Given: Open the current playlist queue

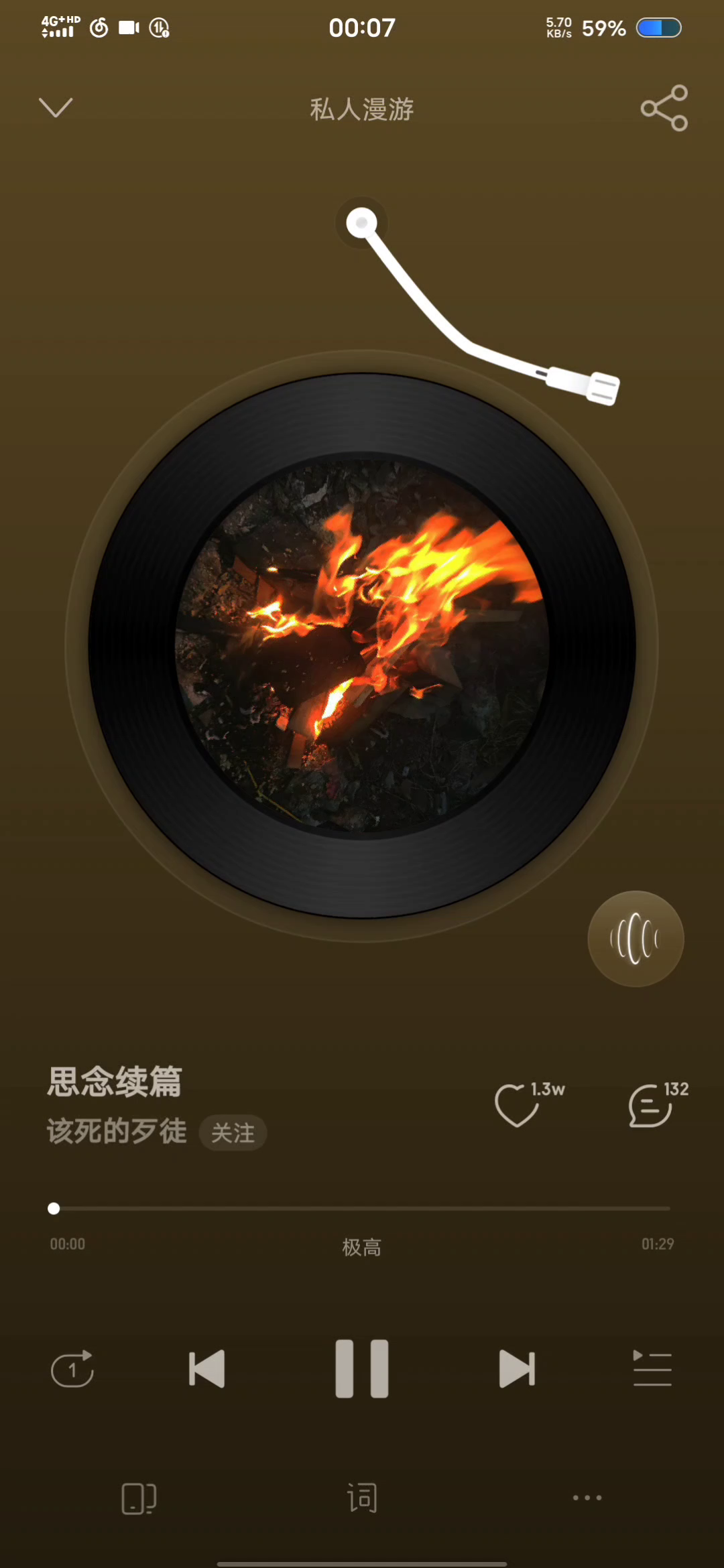Looking at the screenshot, I should 652,1368.
